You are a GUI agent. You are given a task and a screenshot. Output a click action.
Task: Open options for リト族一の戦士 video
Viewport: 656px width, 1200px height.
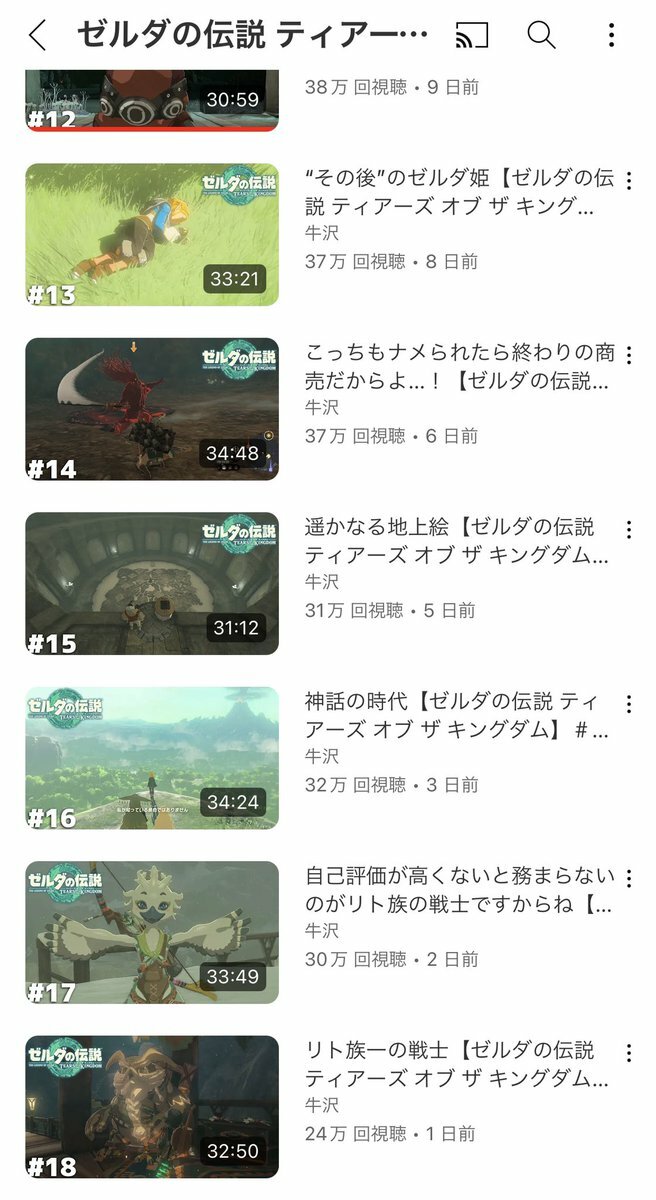coord(629,1053)
